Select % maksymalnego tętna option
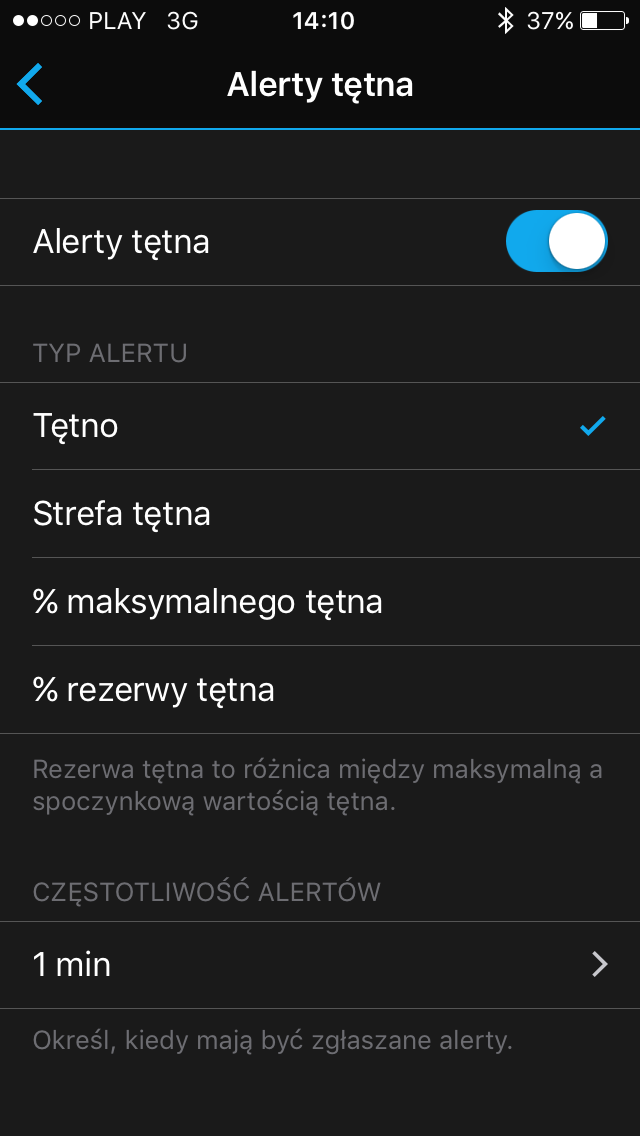Image resolution: width=640 pixels, height=1136 pixels. coord(320,601)
